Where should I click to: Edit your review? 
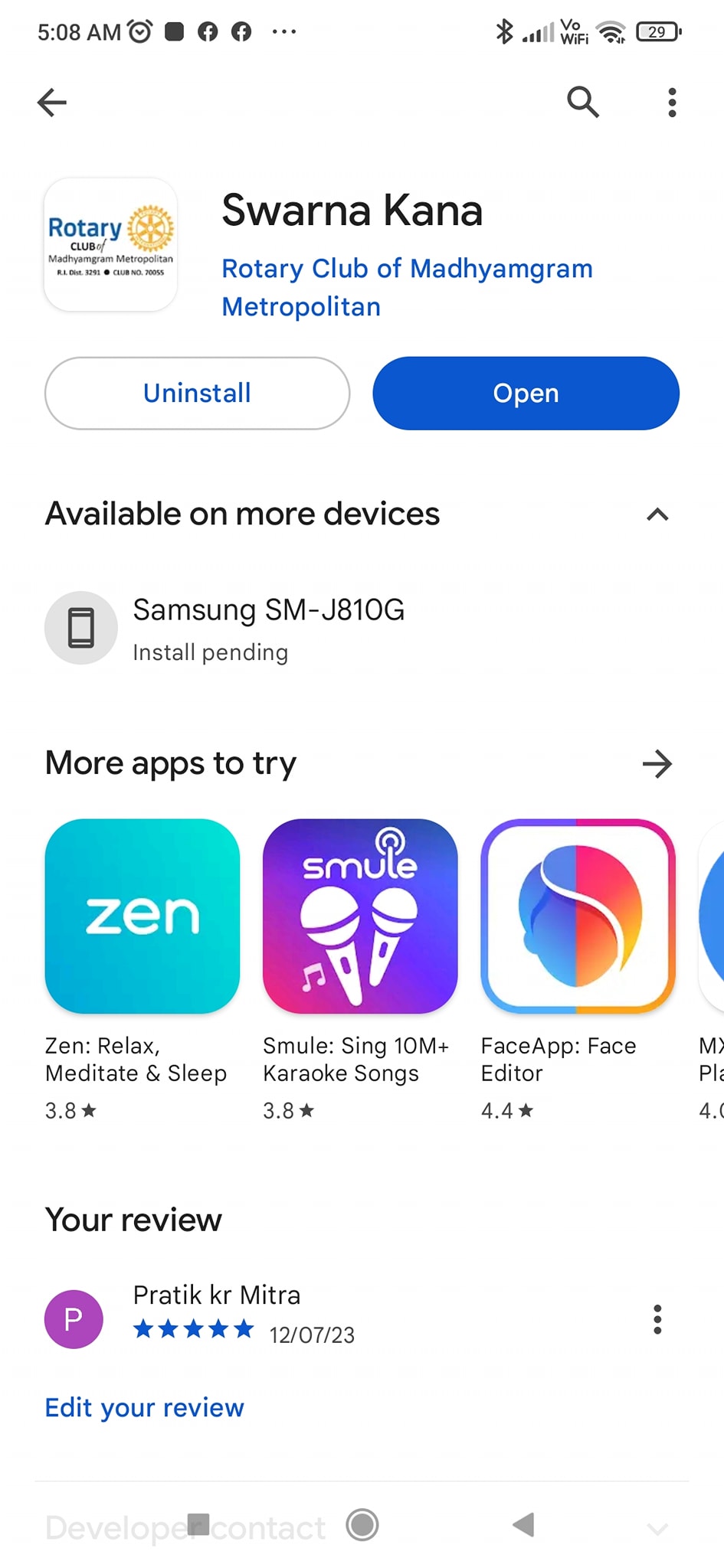(x=144, y=1407)
